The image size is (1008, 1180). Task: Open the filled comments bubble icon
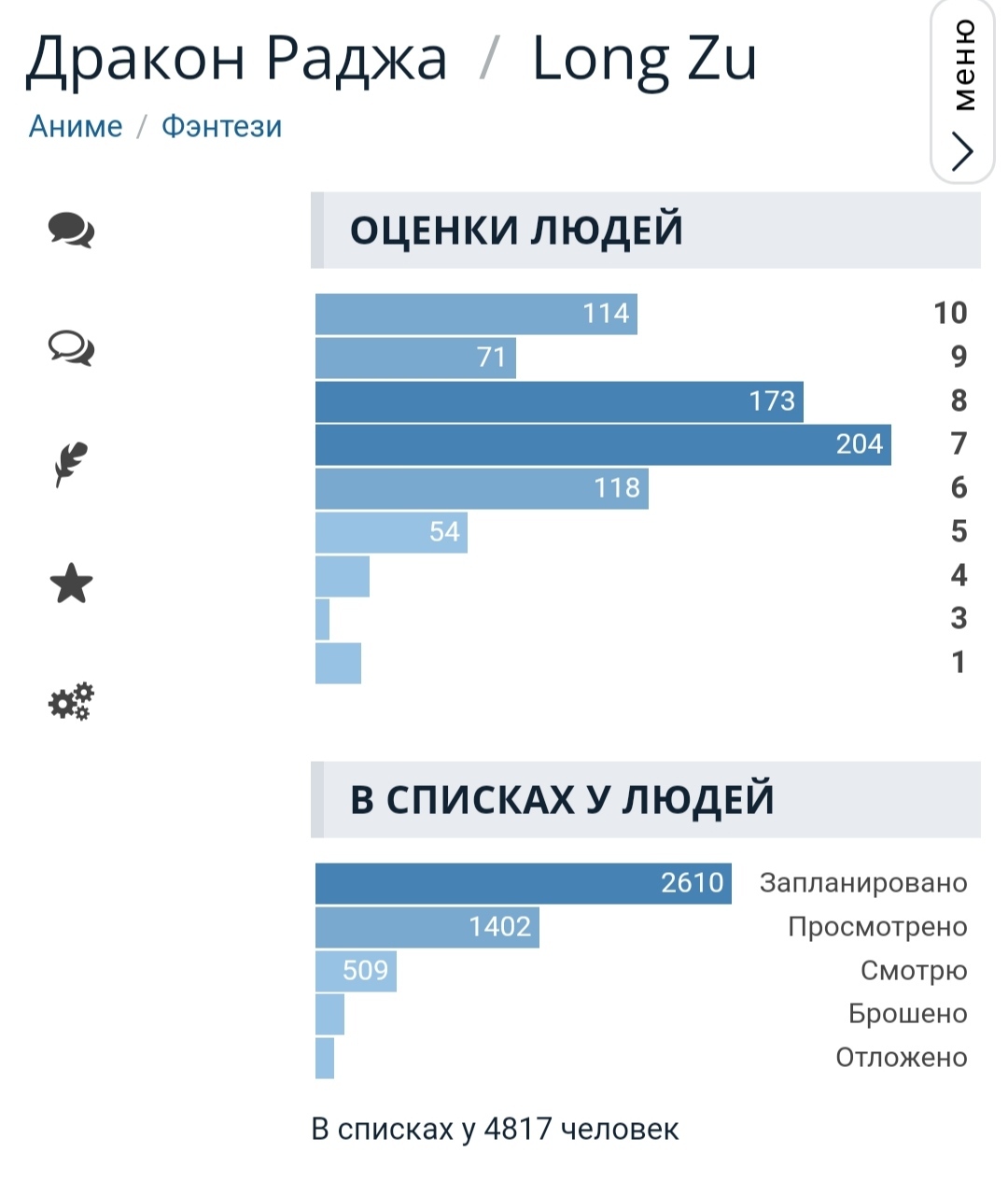[71, 230]
